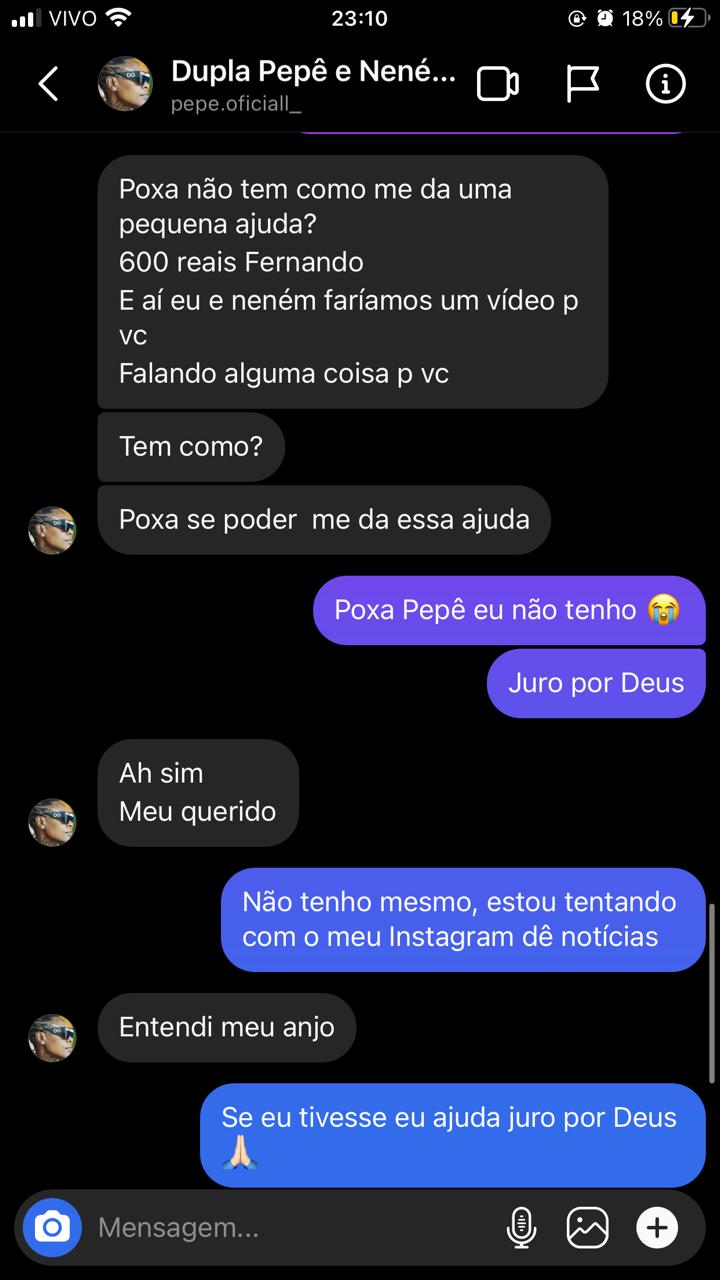
Task: Open Dupla Pepê e Nenê profile header
Action: pos(312,84)
